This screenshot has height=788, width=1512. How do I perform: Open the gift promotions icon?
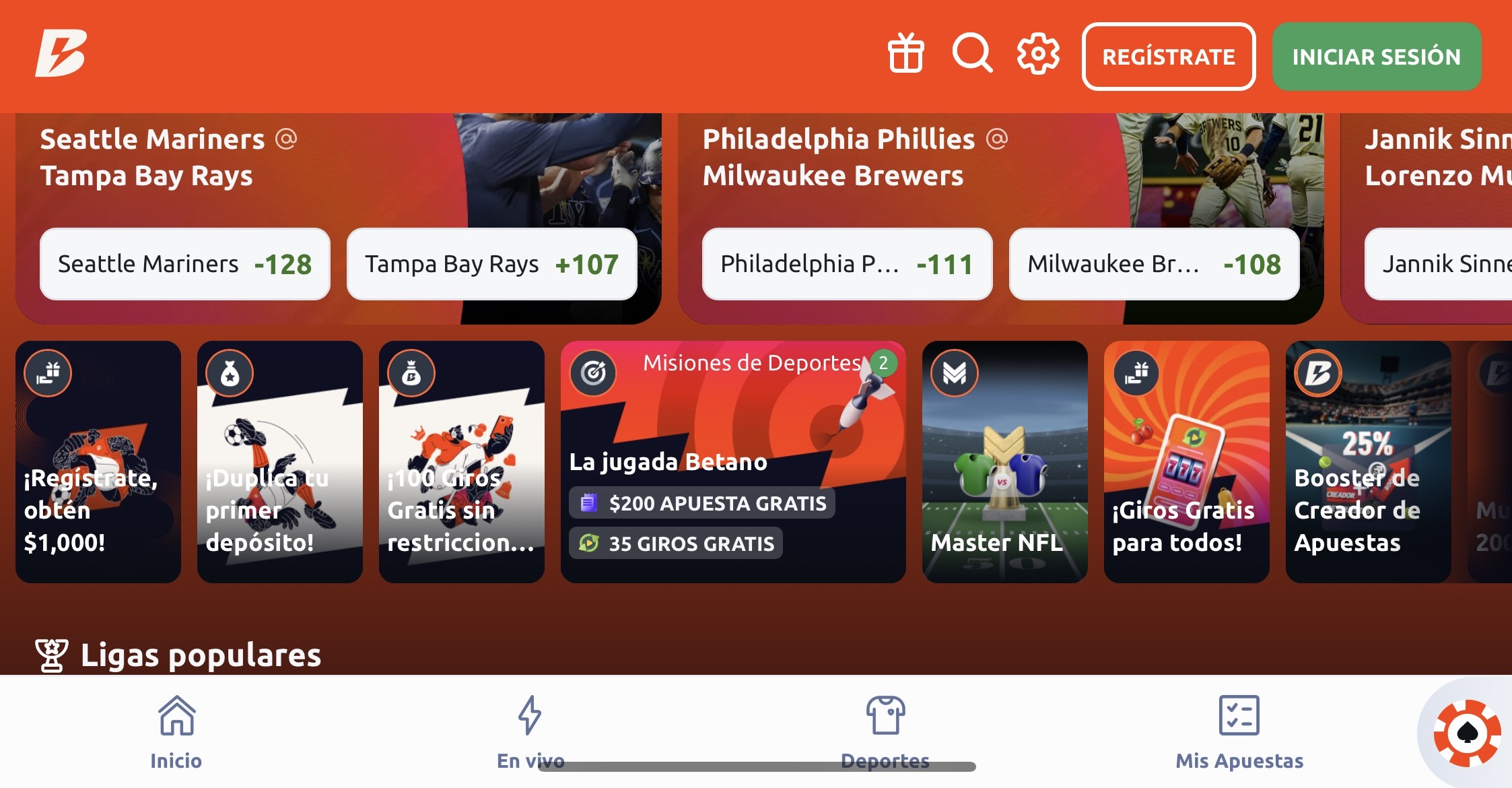[905, 54]
